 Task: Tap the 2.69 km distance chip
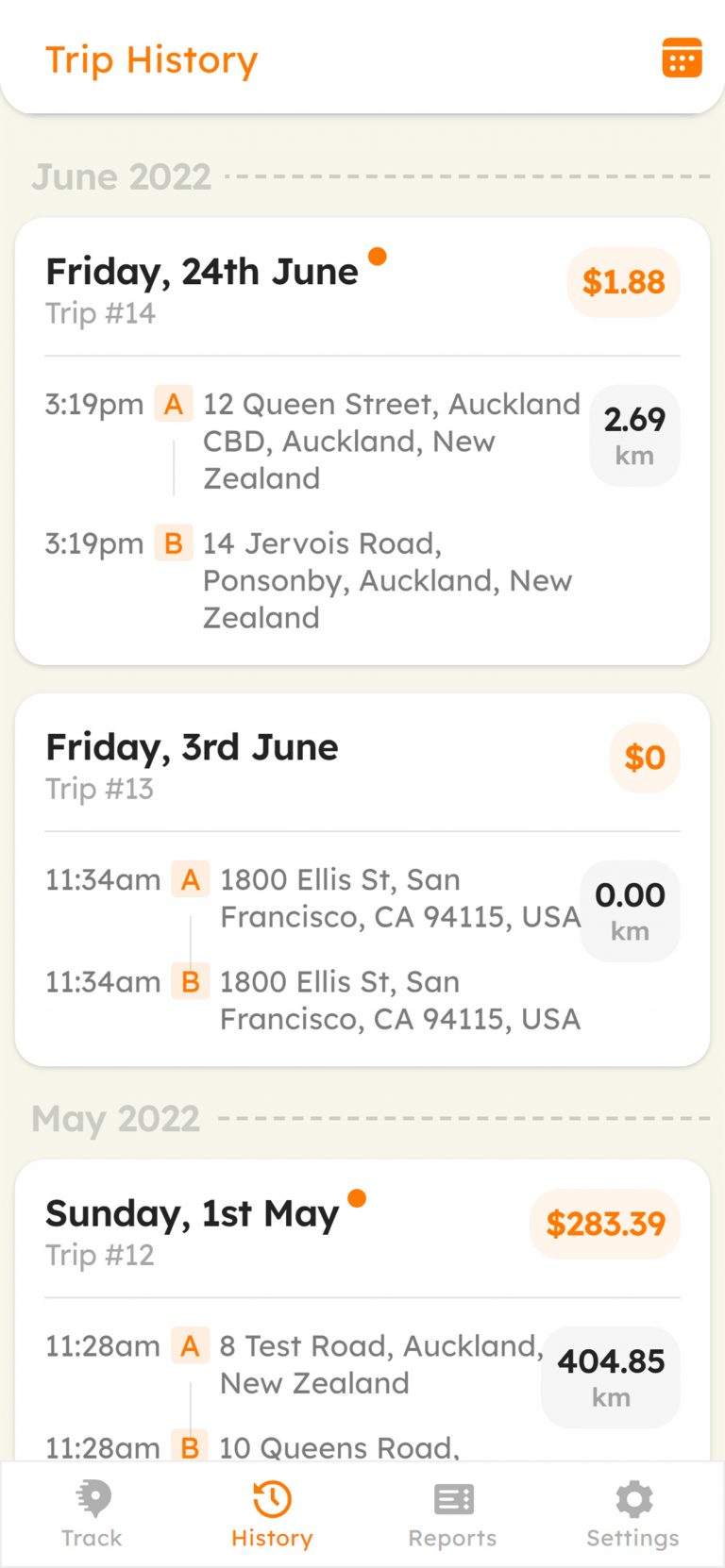[633, 435]
